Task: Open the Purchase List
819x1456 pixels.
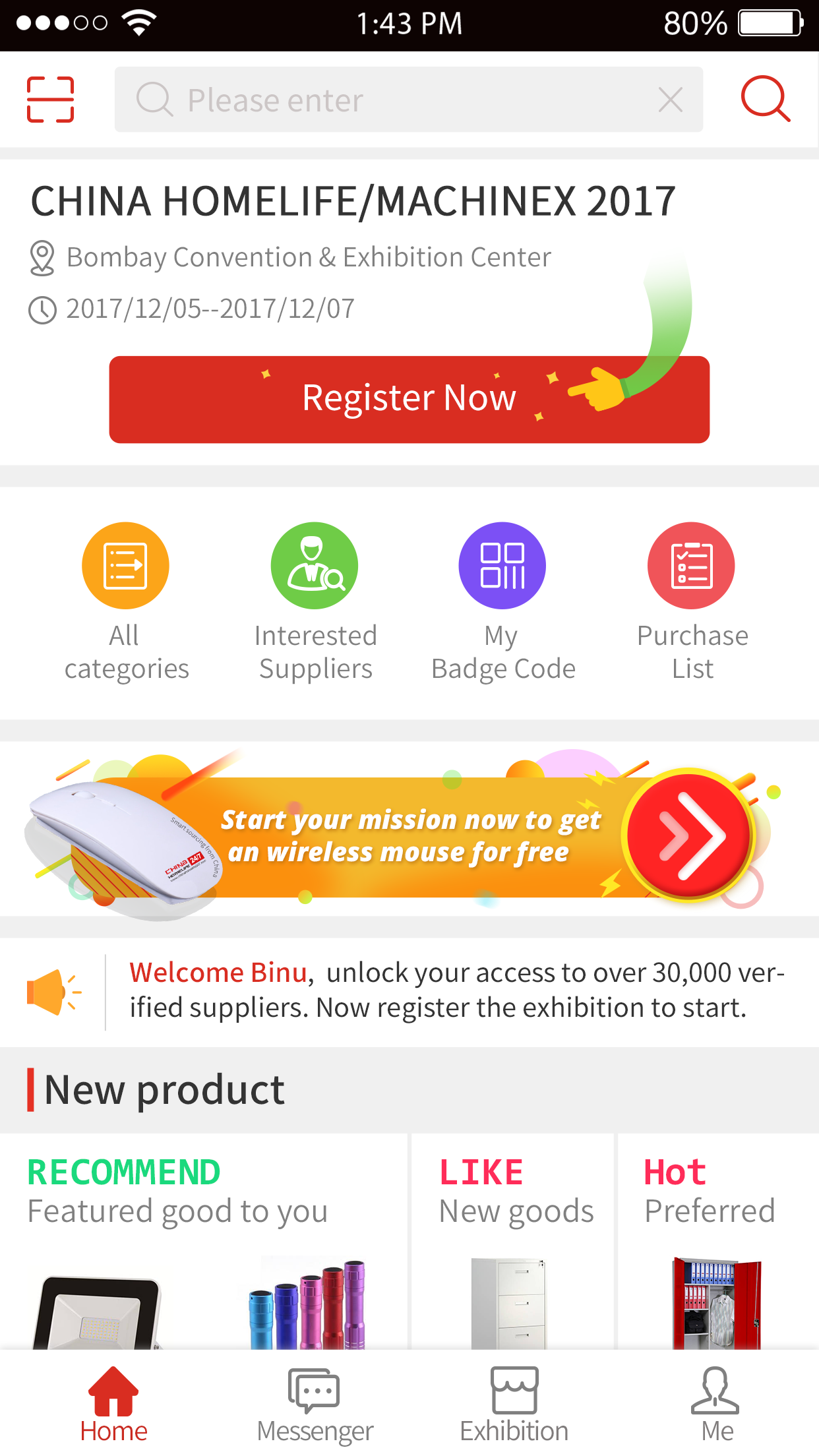Action: [692, 600]
